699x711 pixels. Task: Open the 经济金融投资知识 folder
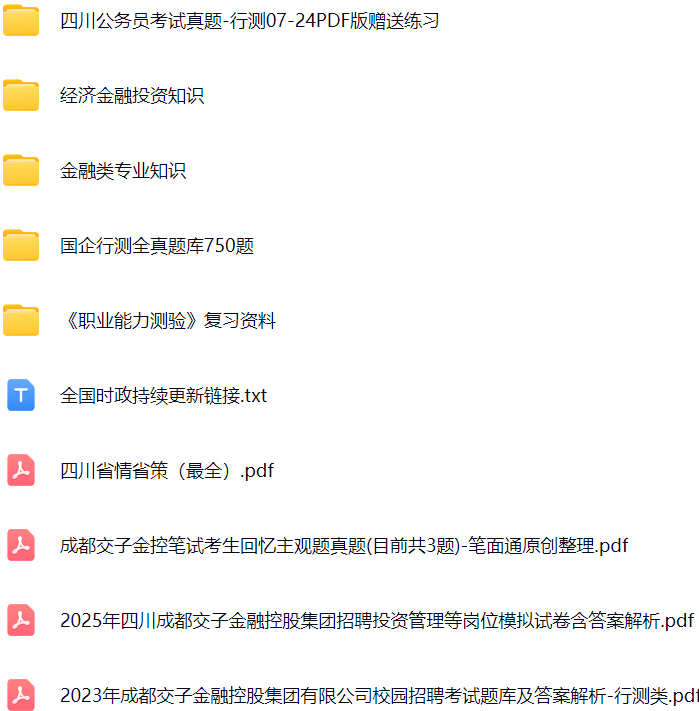[132, 96]
